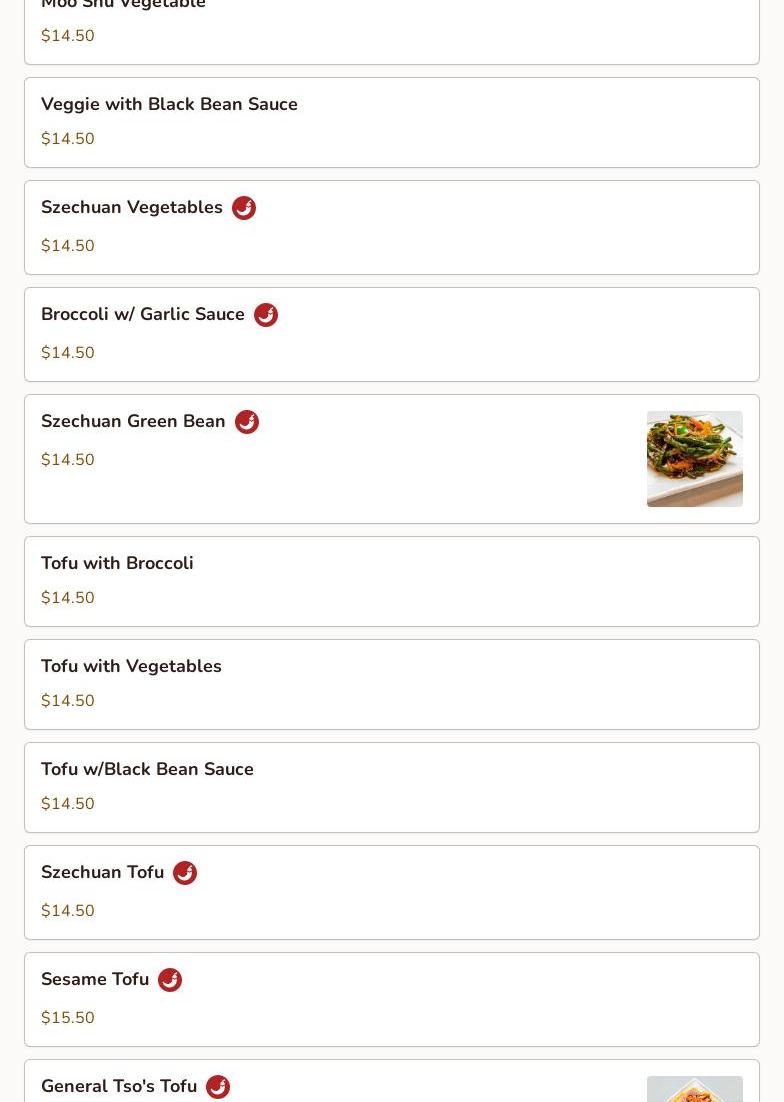Select the Szechuan Vegetables menu item
784x1102 pixels.
[x=132, y=208]
